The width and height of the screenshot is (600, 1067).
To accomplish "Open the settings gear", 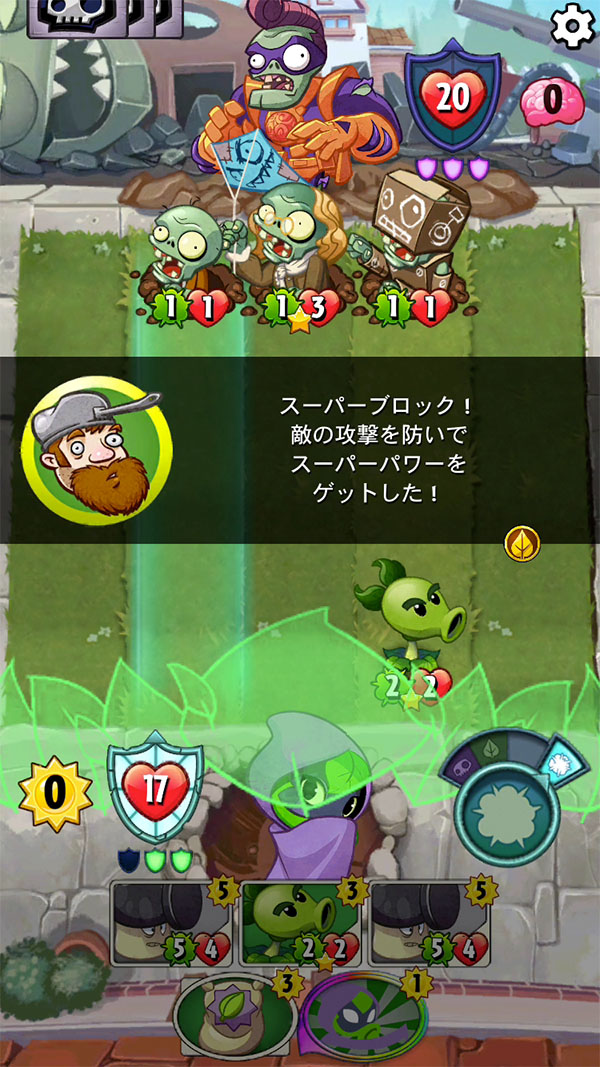I will click(573, 27).
